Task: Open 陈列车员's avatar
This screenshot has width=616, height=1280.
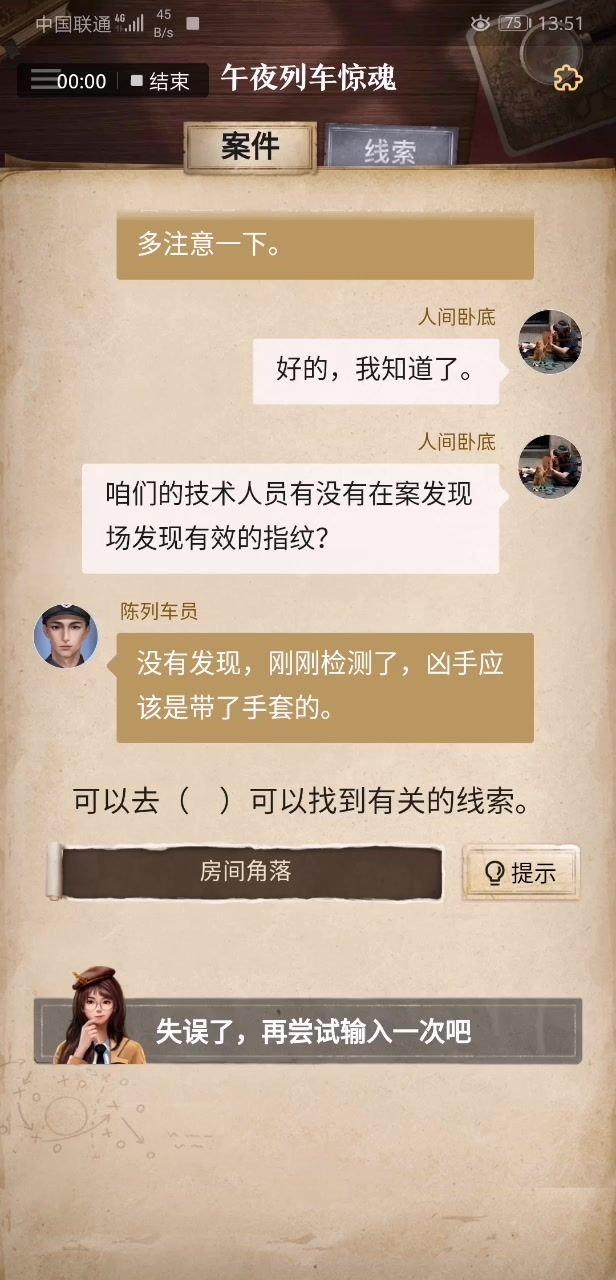Action: 66,635
